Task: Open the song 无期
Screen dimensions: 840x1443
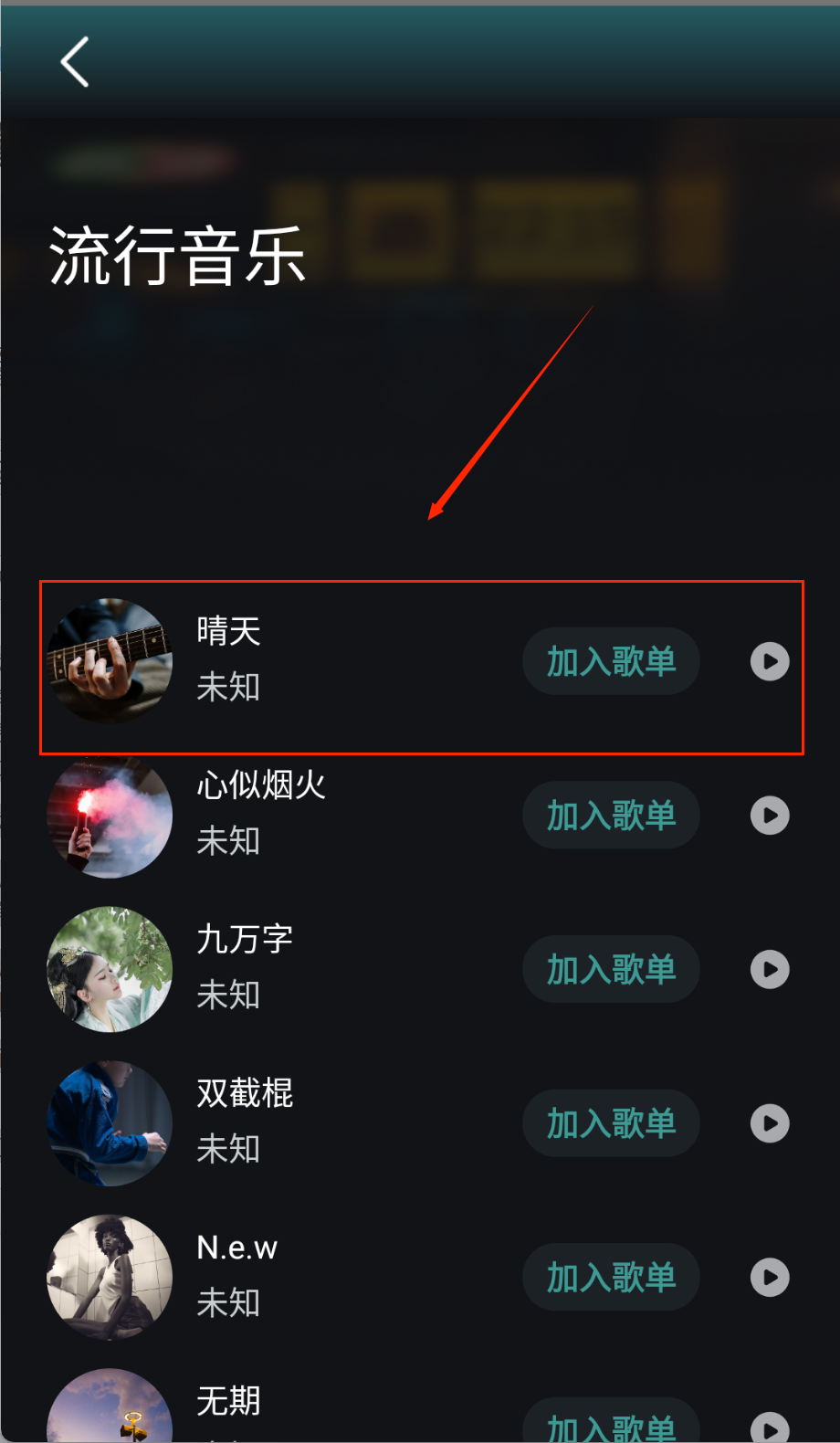Action: point(229,1401)
